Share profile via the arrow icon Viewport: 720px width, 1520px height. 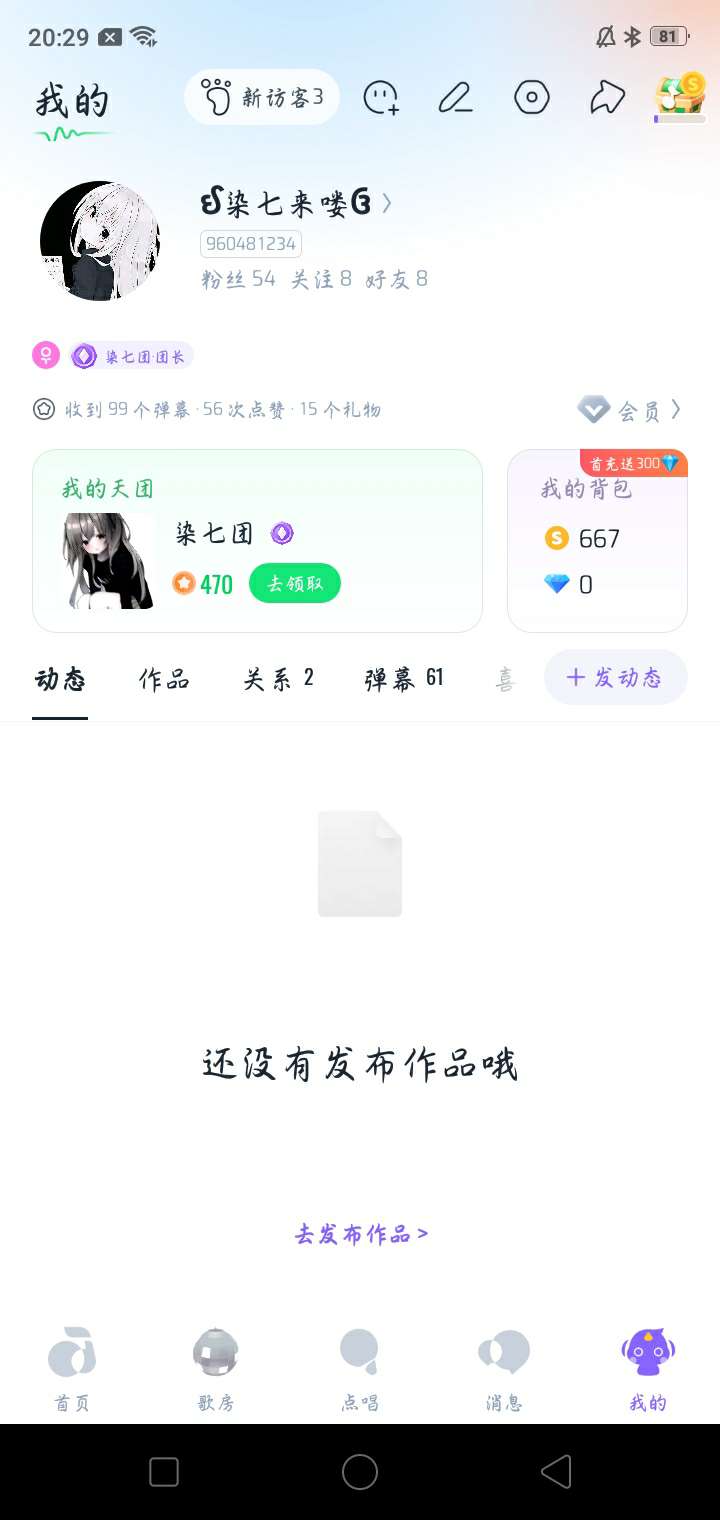607,97
